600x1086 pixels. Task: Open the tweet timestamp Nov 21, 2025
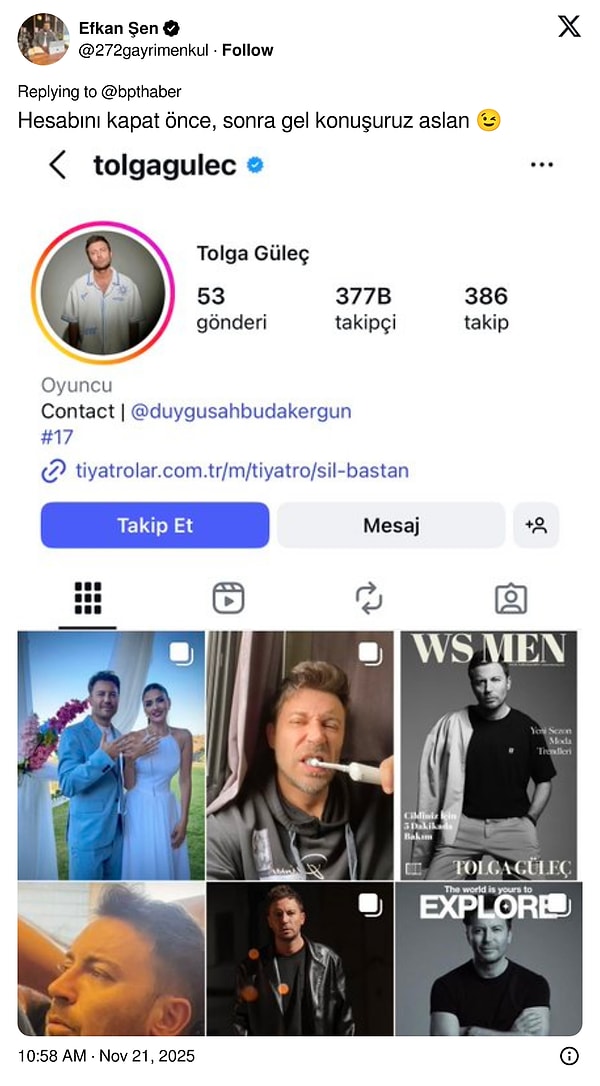click(107, 1056)
